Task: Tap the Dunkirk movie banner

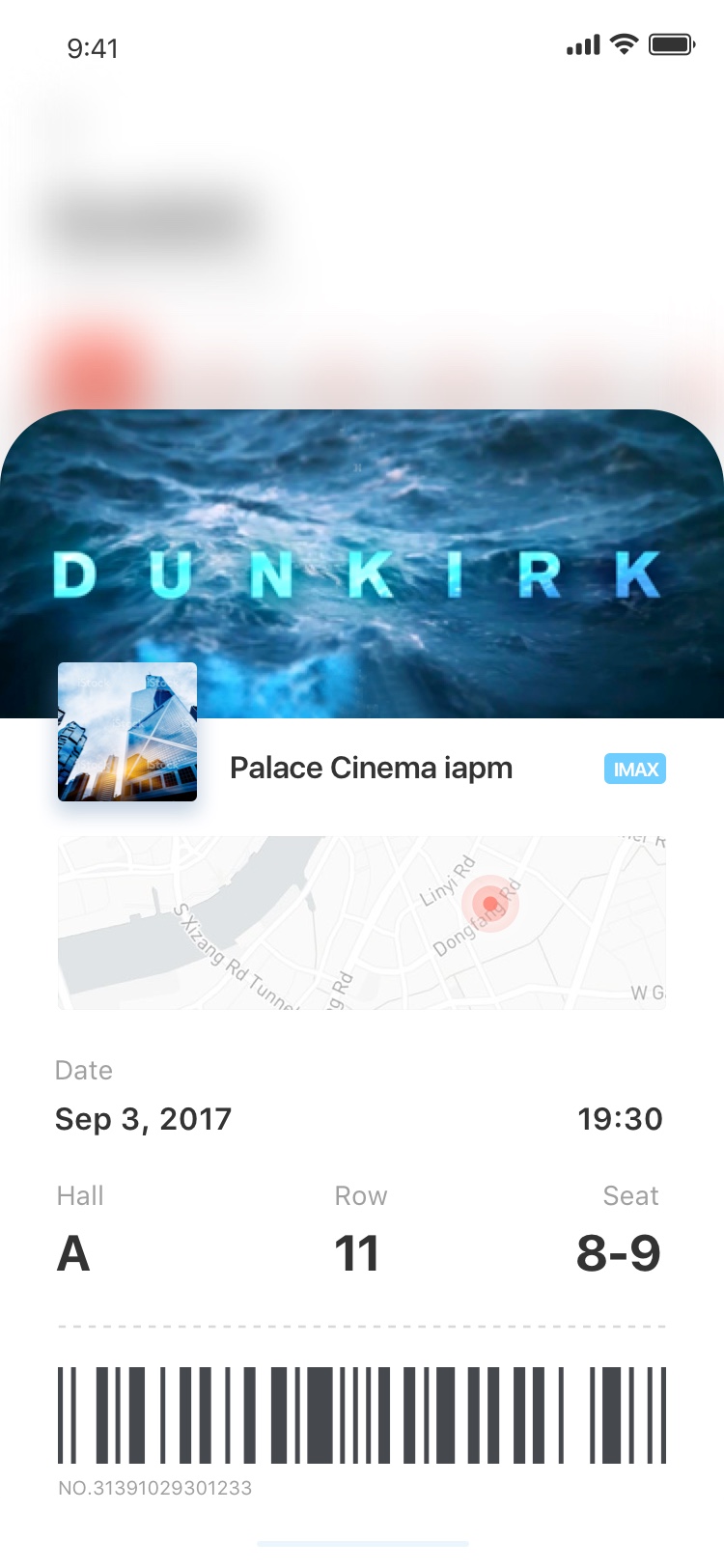Action: 362,564
